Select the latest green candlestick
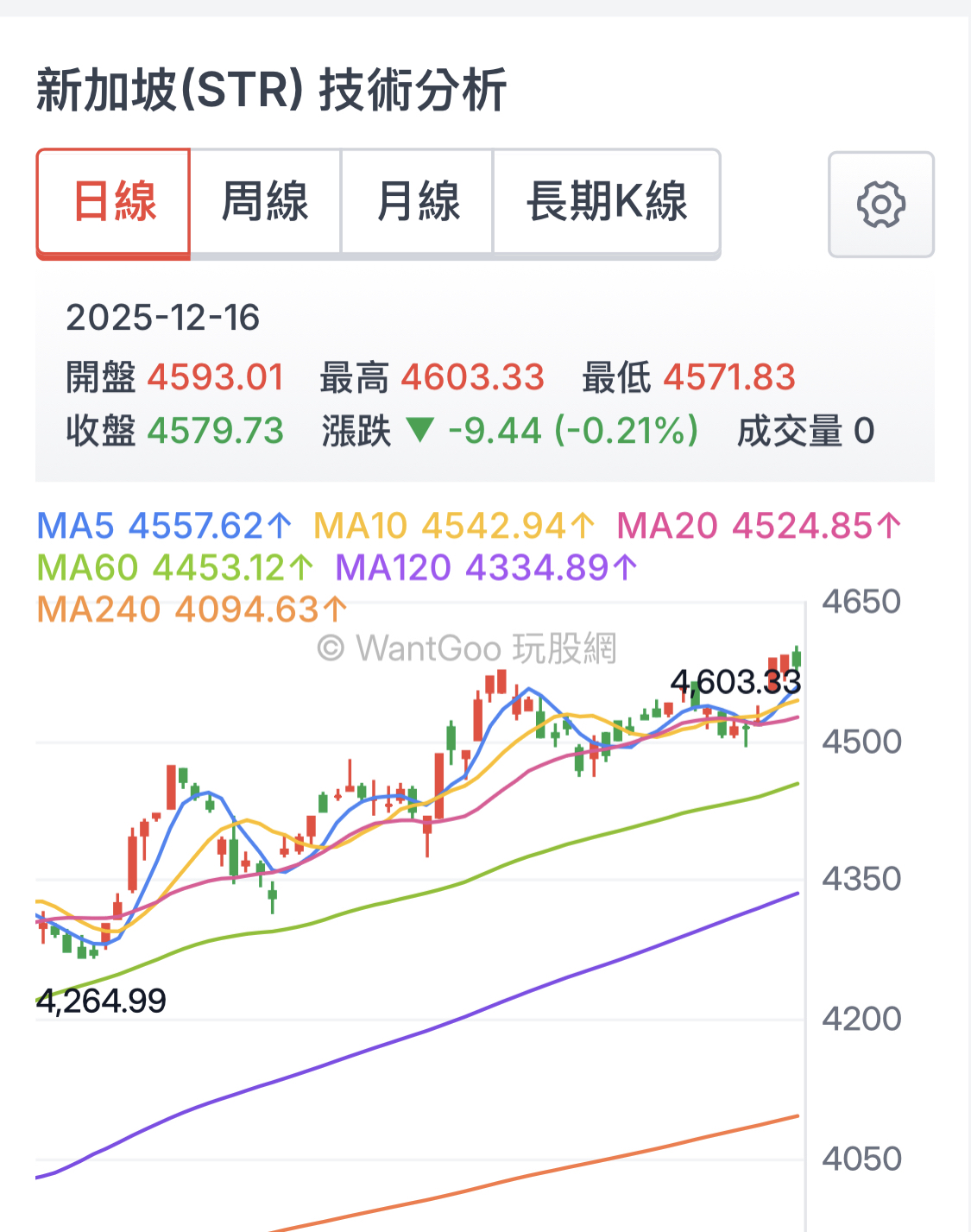This screenshot has width=971, height=1232. pos(795,661)
